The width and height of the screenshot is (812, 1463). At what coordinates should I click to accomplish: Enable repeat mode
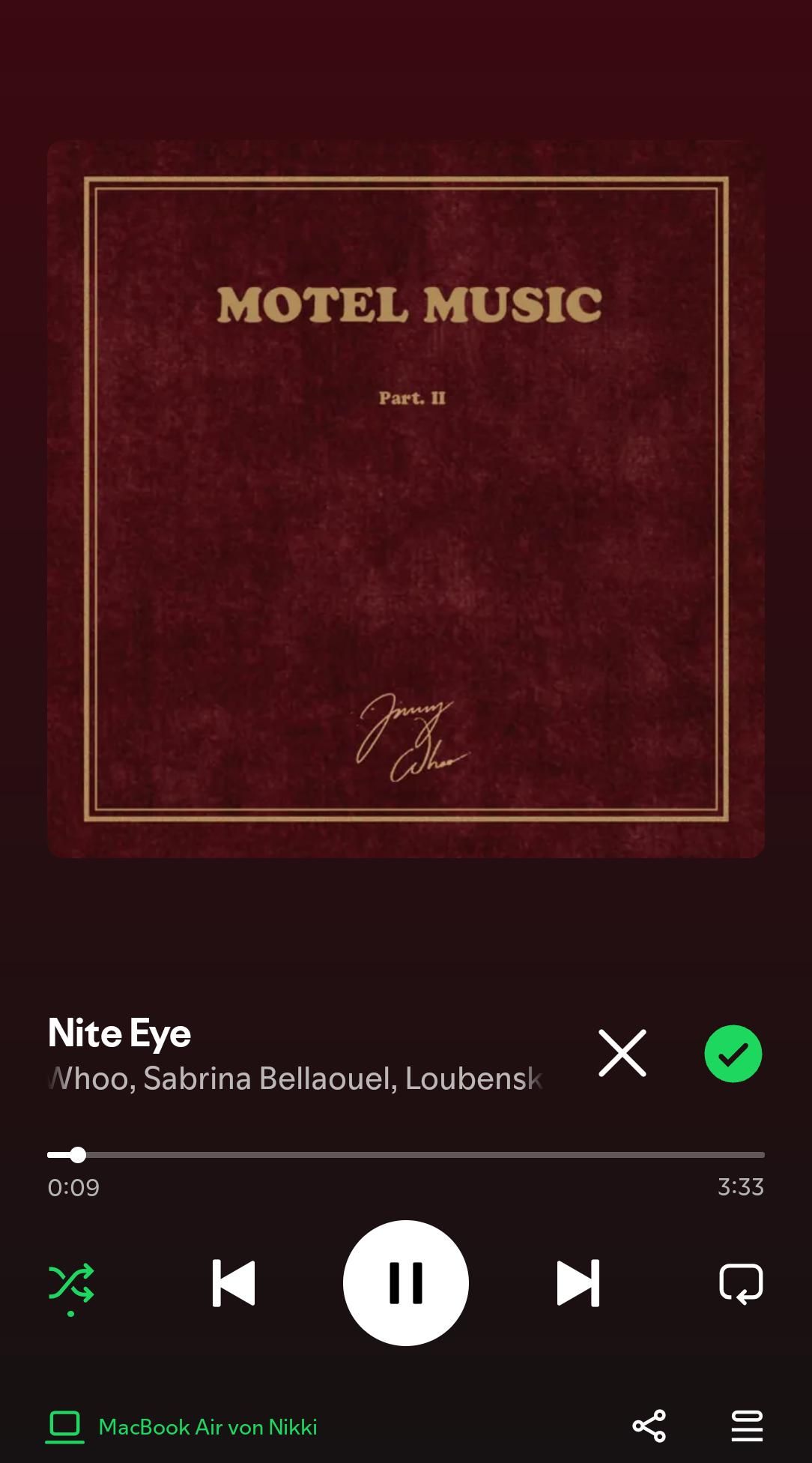(x=740, y=1282)
